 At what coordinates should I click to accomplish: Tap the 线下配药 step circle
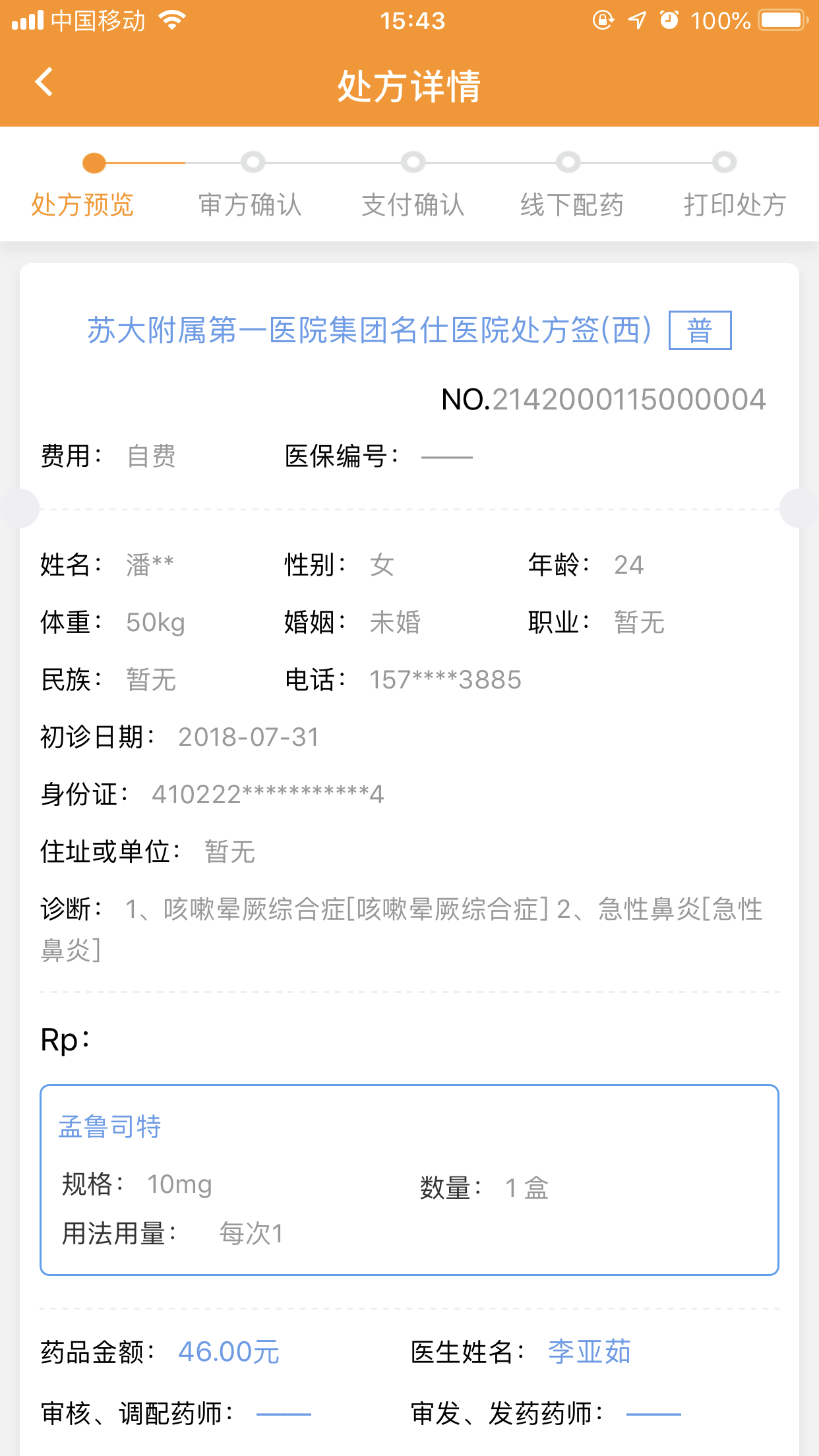click(x=568, y=163)
